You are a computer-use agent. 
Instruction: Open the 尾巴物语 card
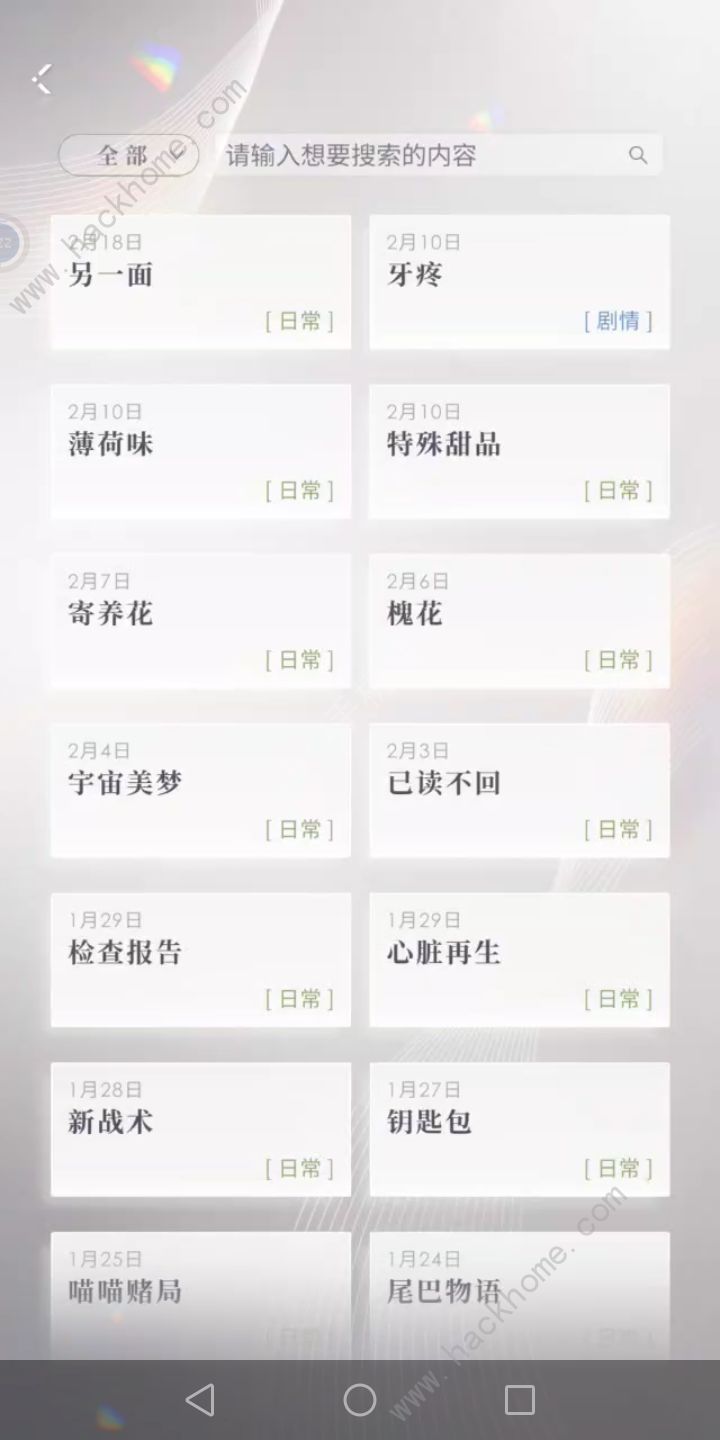(519, 1290)
